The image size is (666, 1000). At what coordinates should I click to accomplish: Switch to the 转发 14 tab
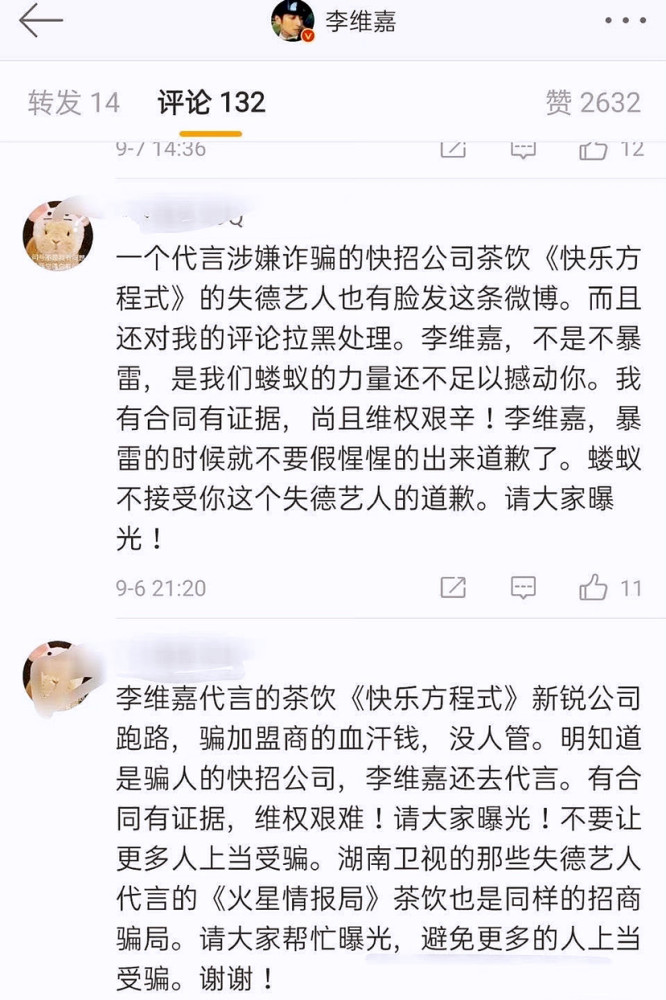point(73,102)
